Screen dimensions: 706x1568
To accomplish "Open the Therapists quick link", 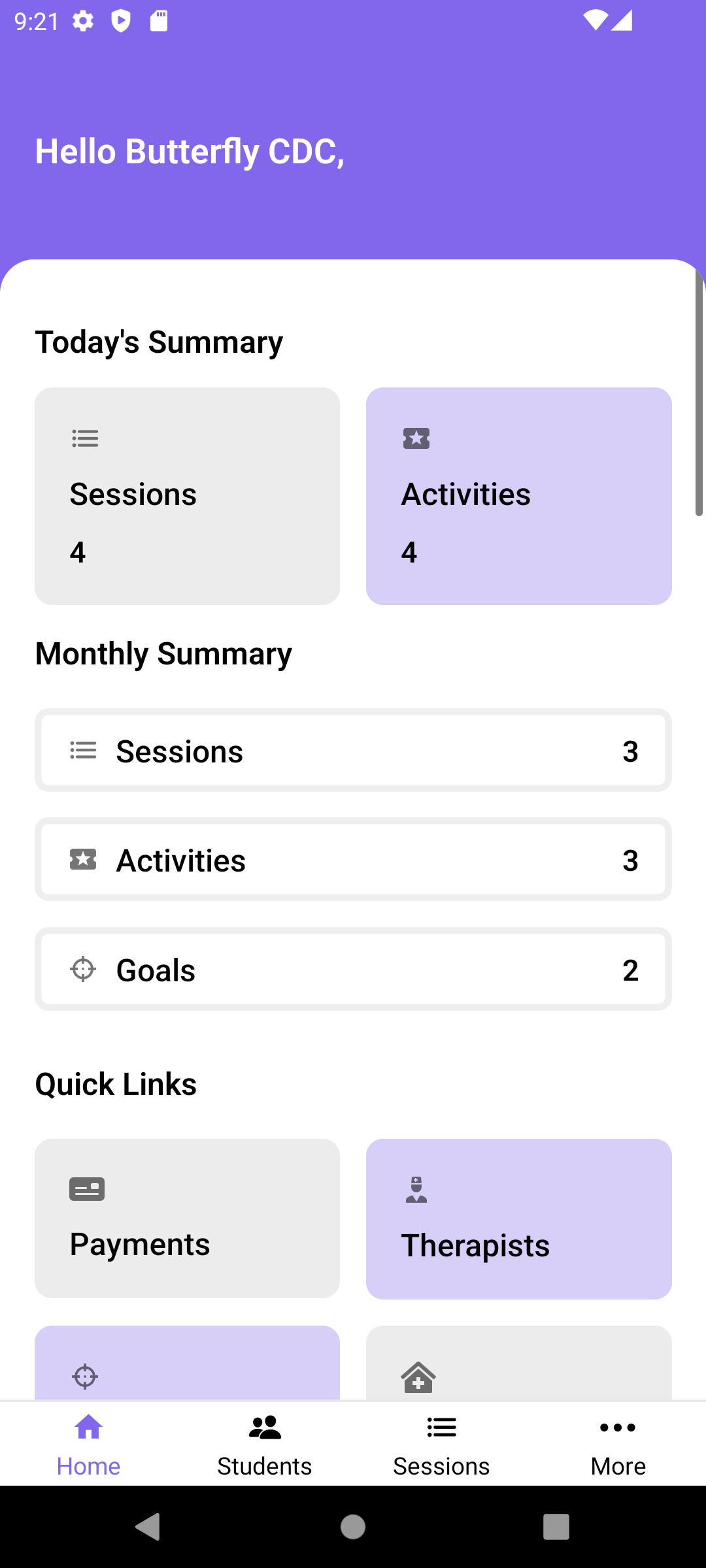I will (519, 1219).
